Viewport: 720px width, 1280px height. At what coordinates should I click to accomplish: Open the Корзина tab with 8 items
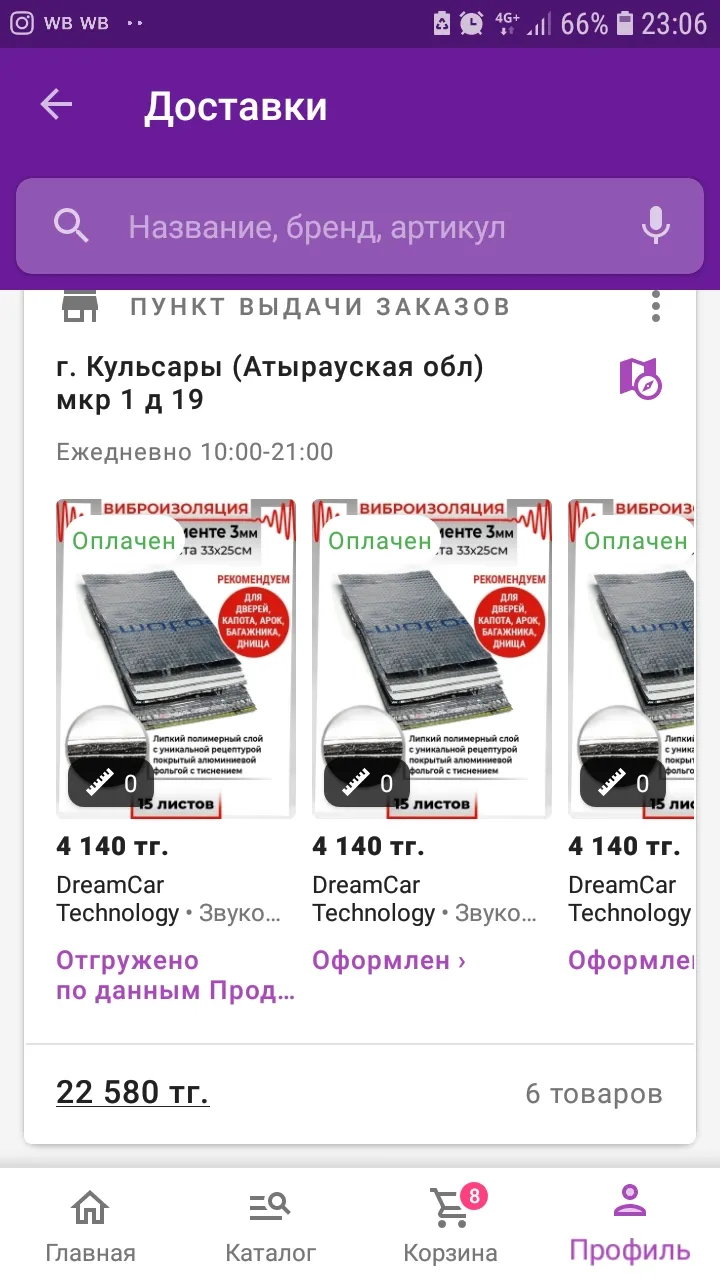click(x=450, y=1226)
